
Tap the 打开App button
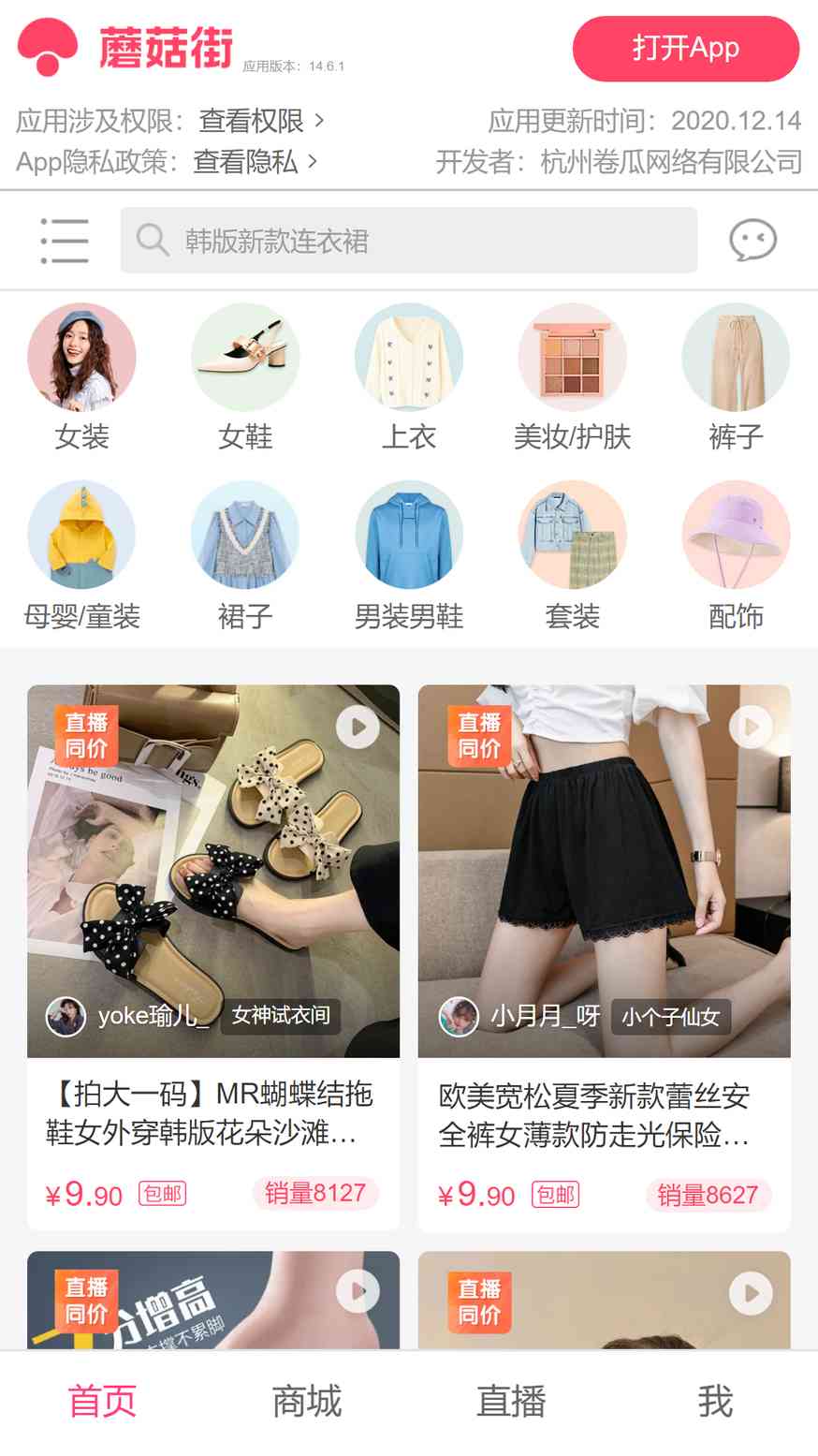click(685, 49)
